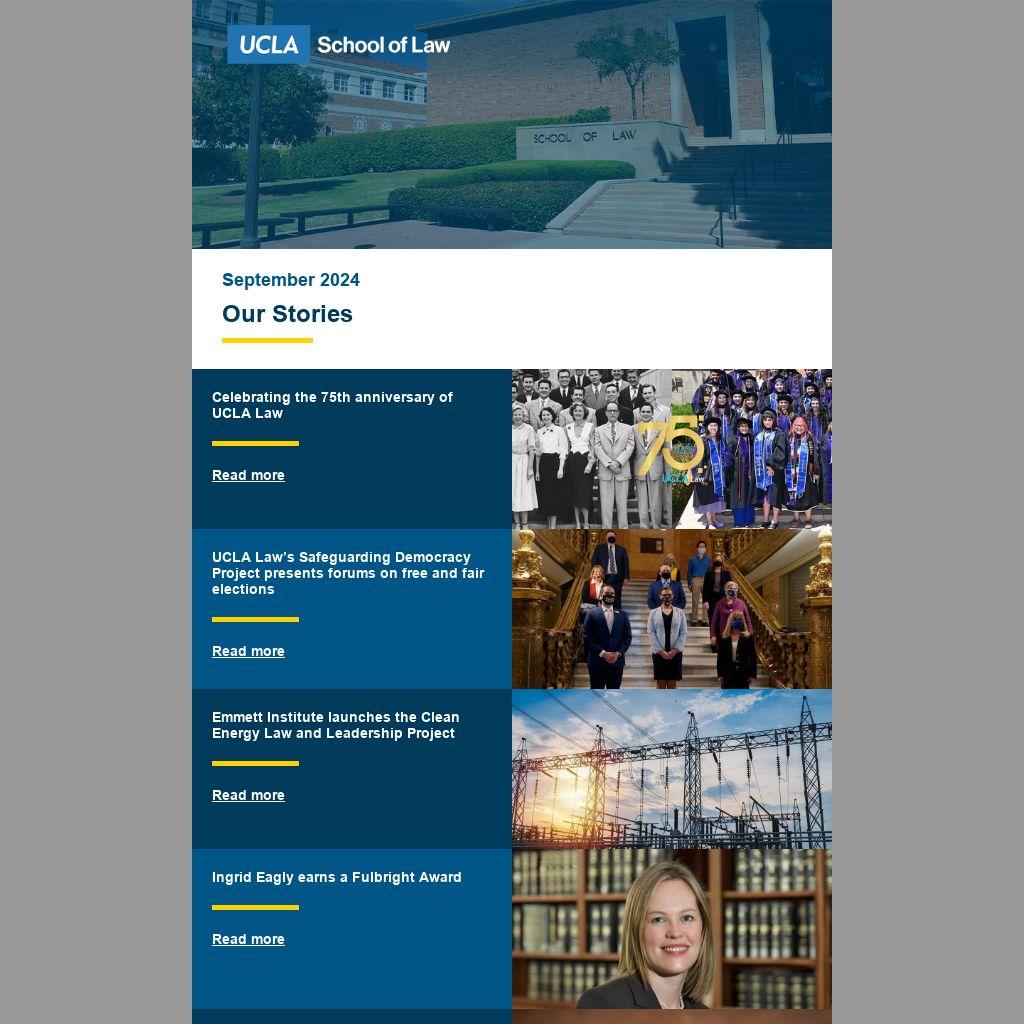Open Read more for Clean Energy Law story
The image size is (1024, 1024).
click(248, 795)
